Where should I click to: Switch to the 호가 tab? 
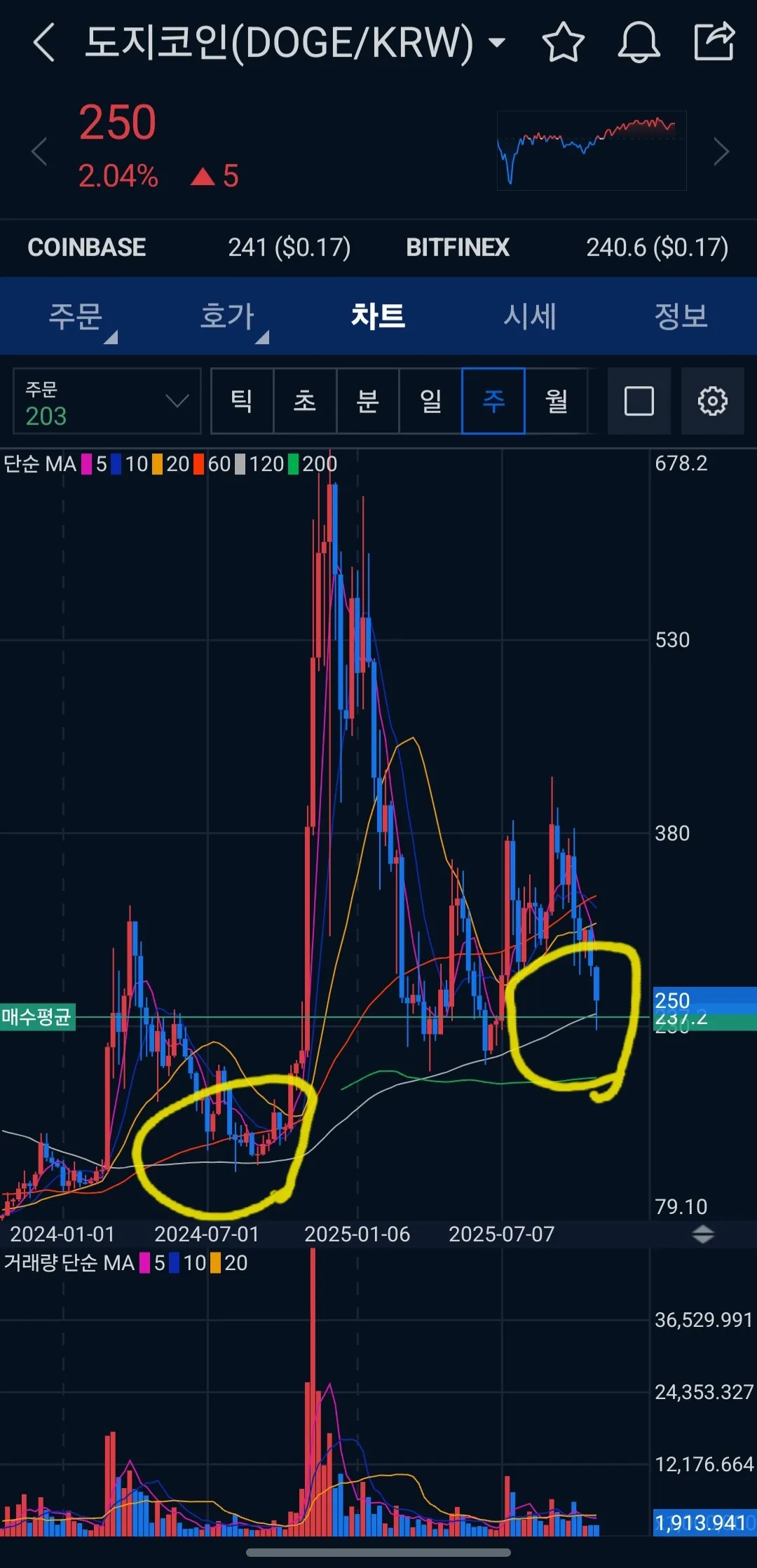(x=227, y=316)
